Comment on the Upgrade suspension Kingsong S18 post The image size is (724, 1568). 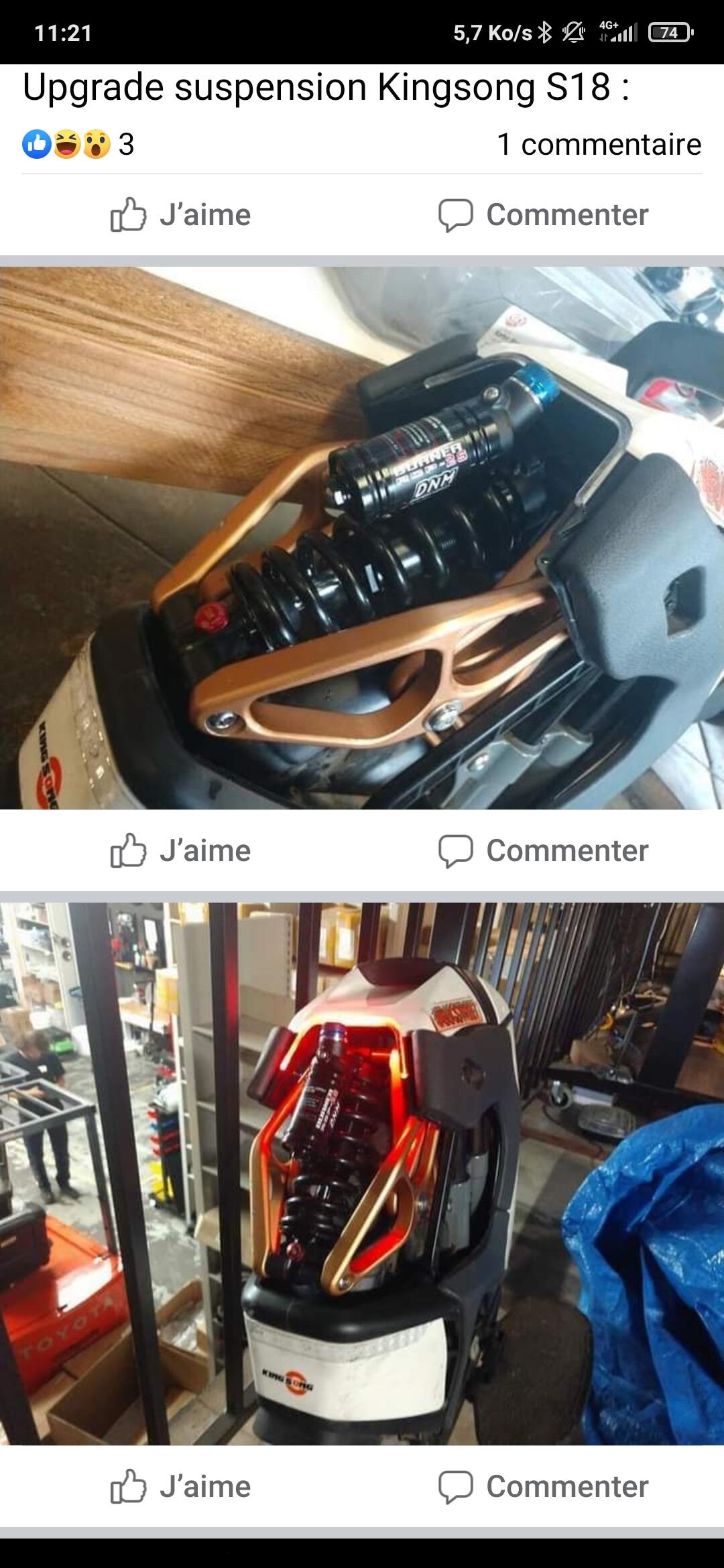543,215
